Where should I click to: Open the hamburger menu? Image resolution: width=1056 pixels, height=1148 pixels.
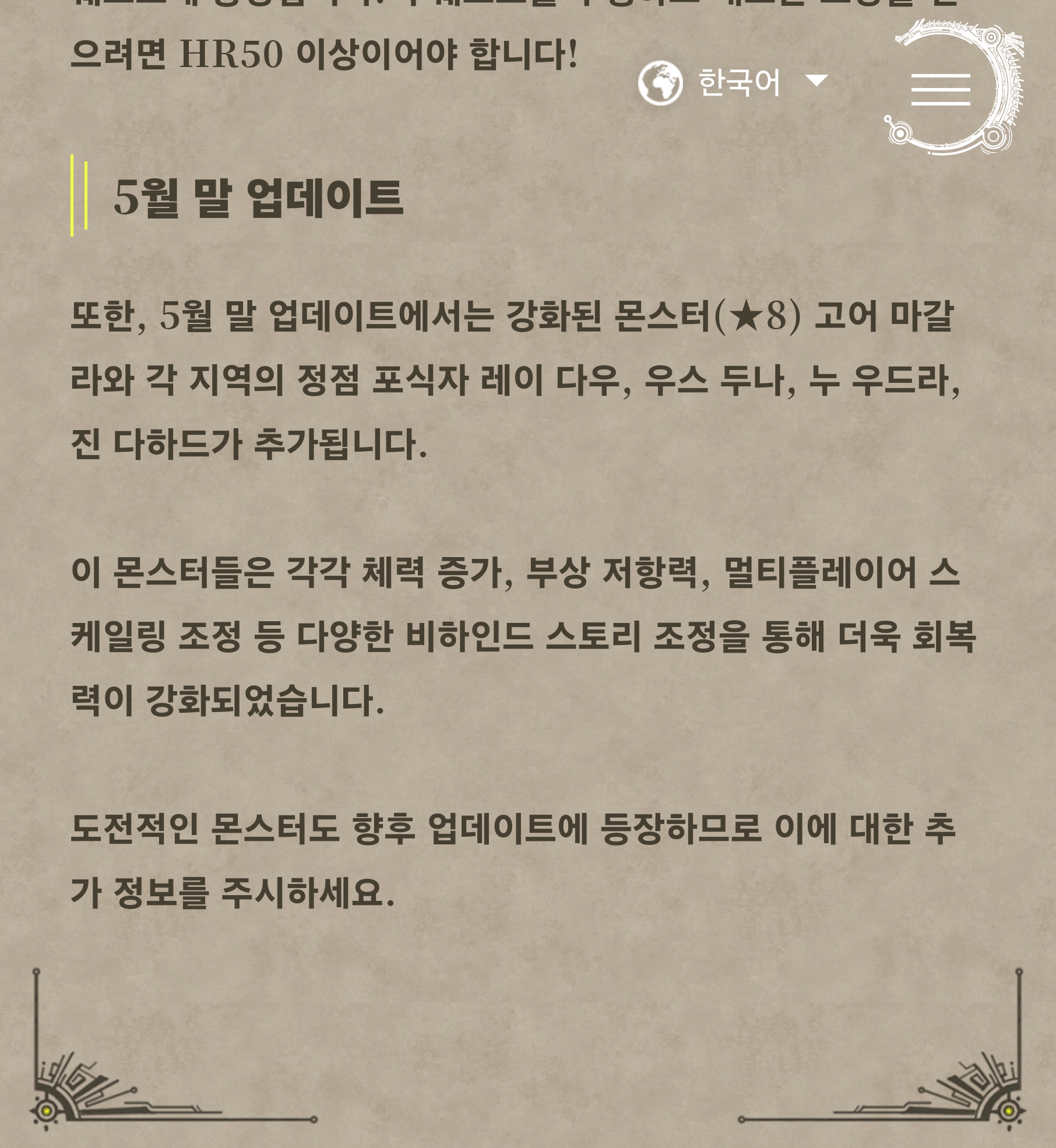[x=941, y=89]
